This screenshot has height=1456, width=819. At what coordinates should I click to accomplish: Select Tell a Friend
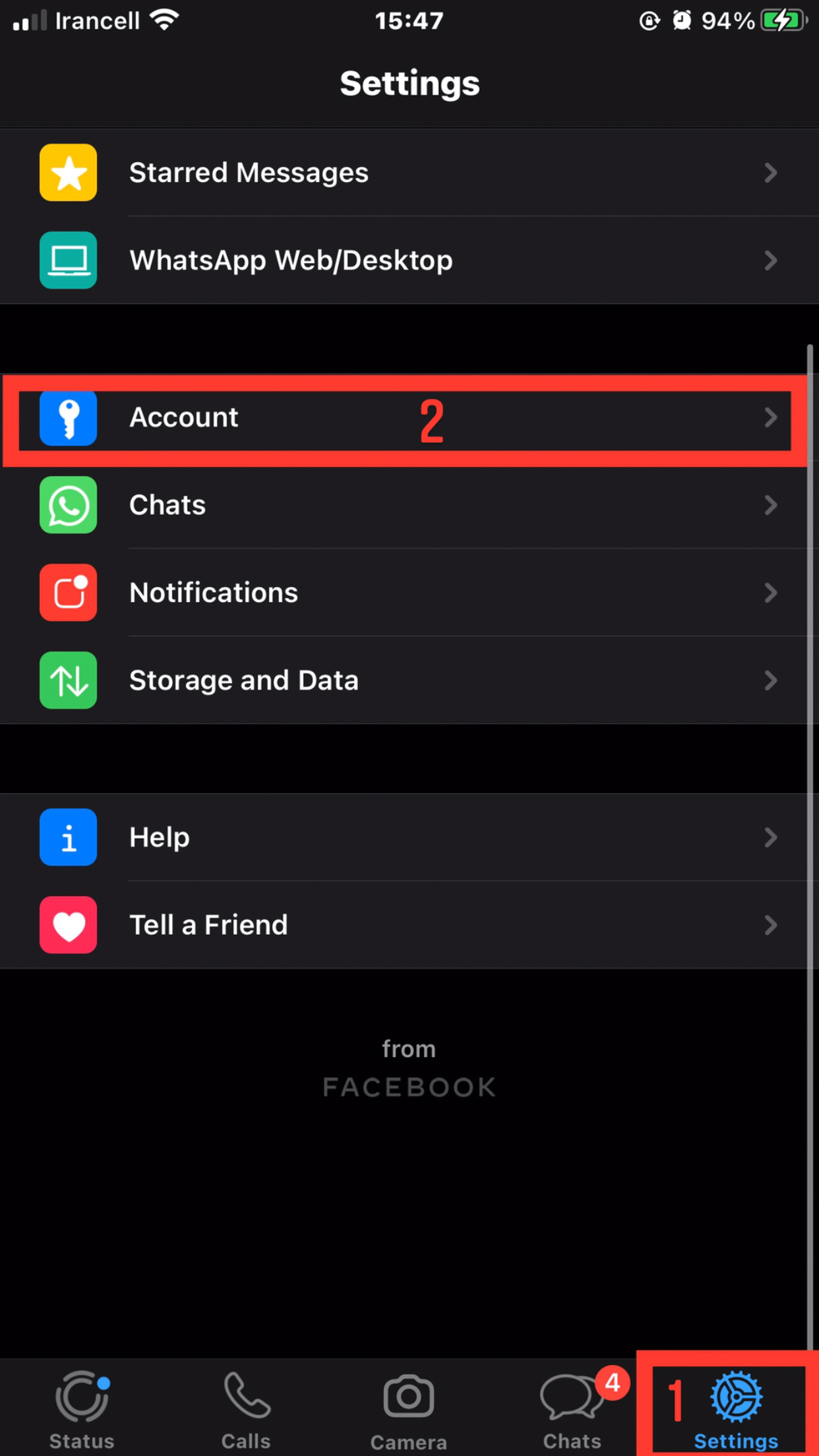pos(409,925)
